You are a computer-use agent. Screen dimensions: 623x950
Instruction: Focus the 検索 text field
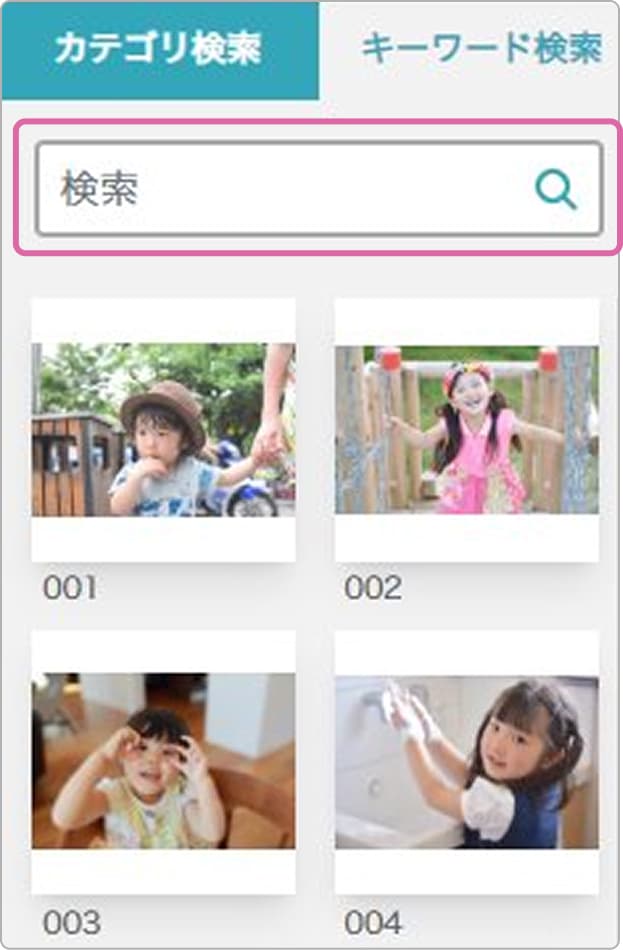(280, 189)
